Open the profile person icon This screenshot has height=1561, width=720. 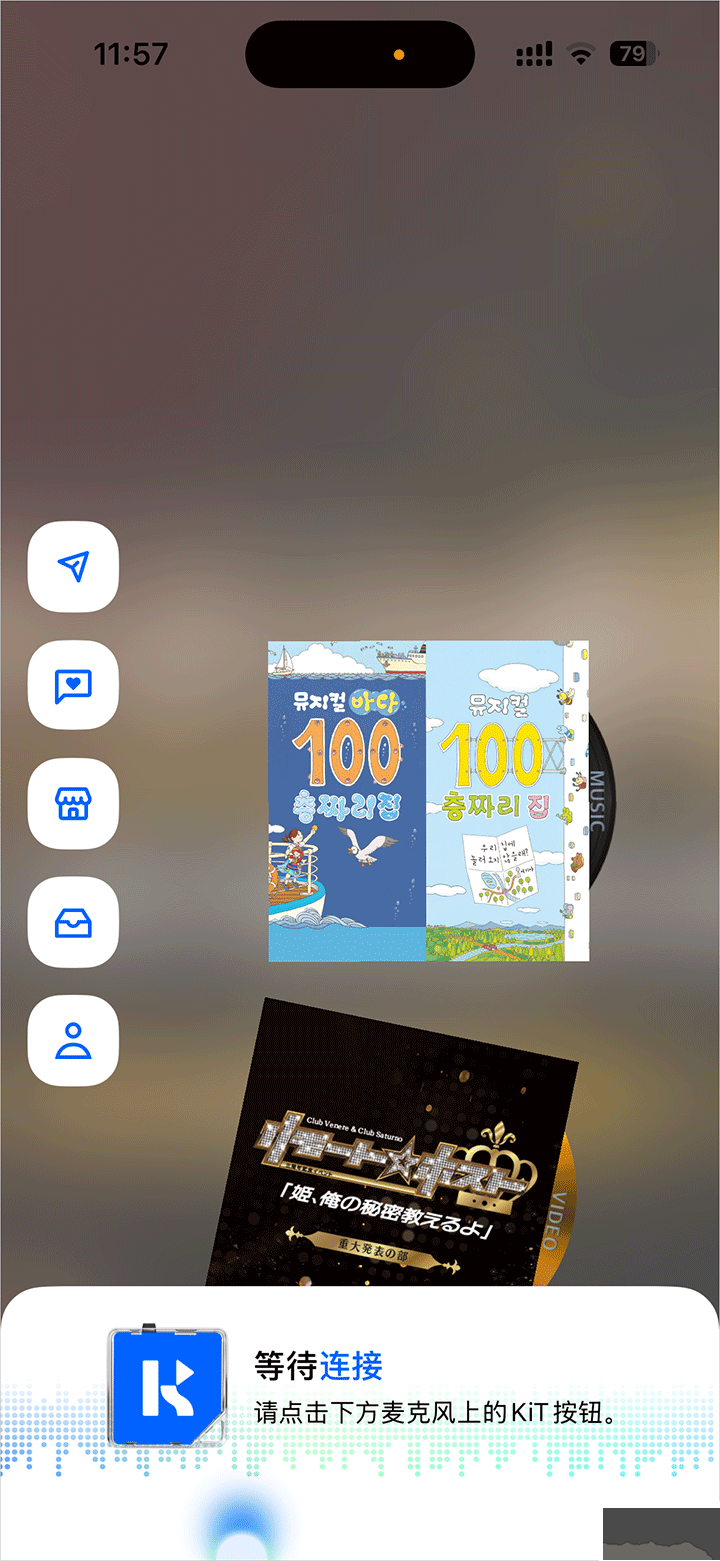(73, 1040)
